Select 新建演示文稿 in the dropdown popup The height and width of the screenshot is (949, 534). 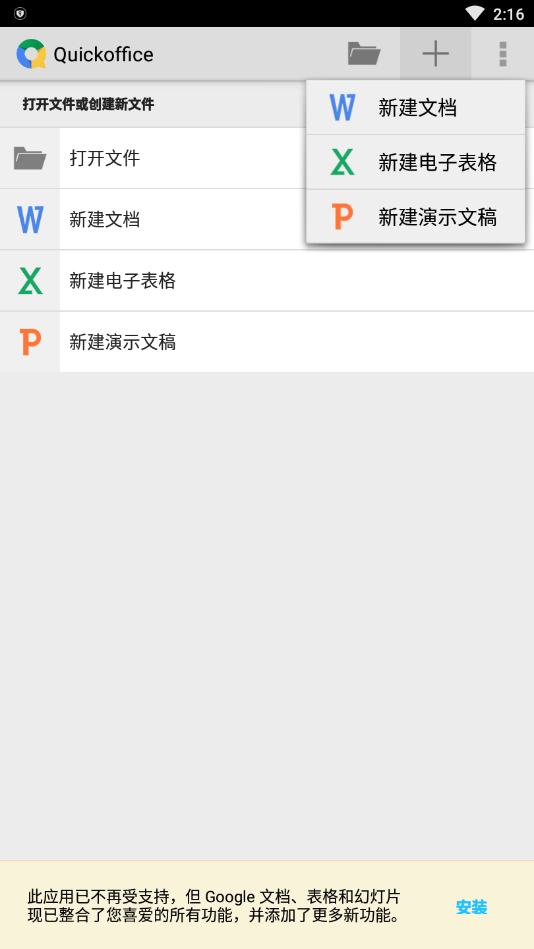click(x=415, y=217)
